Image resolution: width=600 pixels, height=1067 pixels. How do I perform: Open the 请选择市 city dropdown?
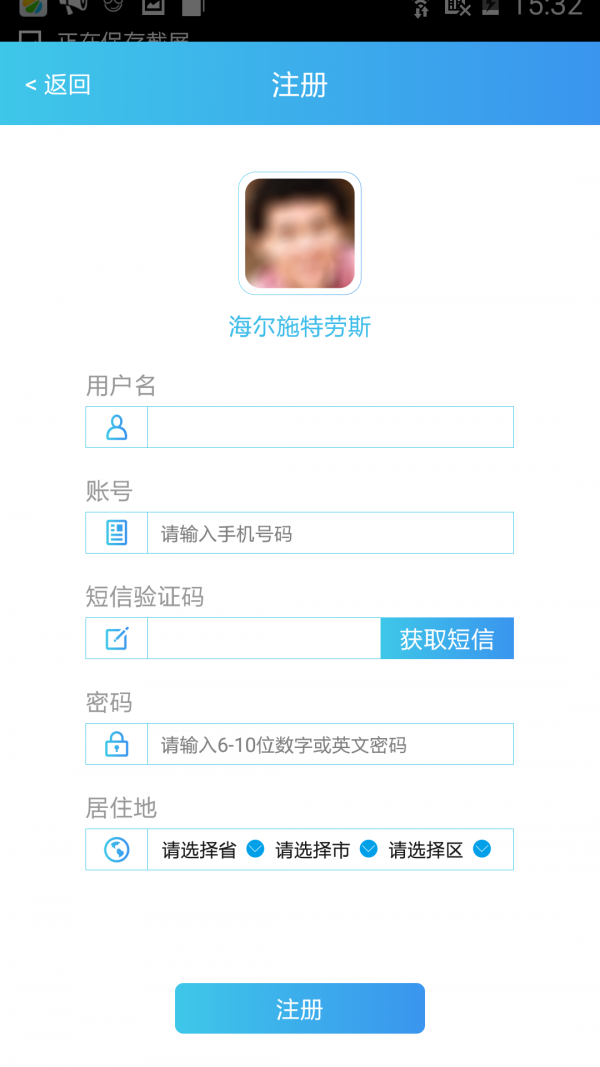click(326, 850)
